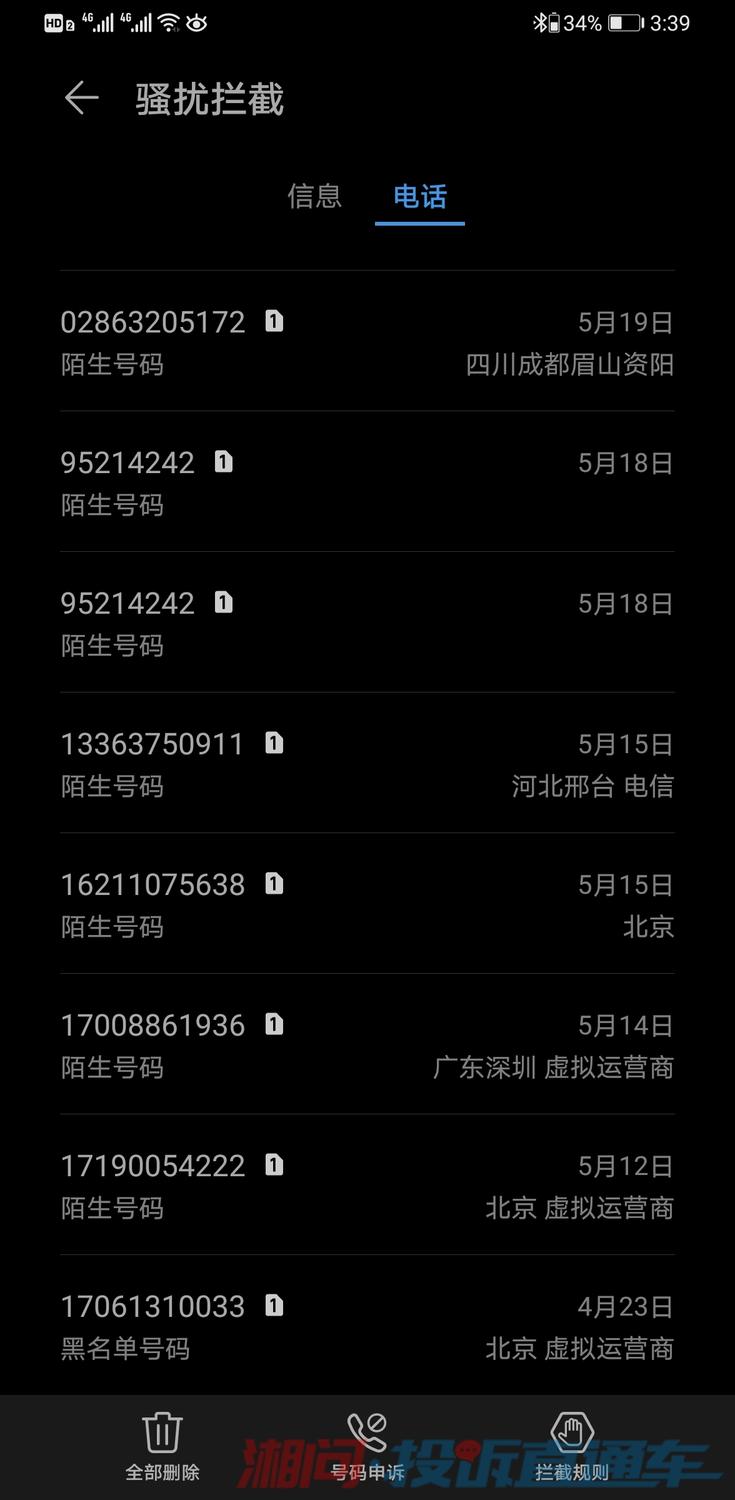This screenshot has height=1500, width=735.
Task: Select the 电话 tab
Action: point(419,196)
